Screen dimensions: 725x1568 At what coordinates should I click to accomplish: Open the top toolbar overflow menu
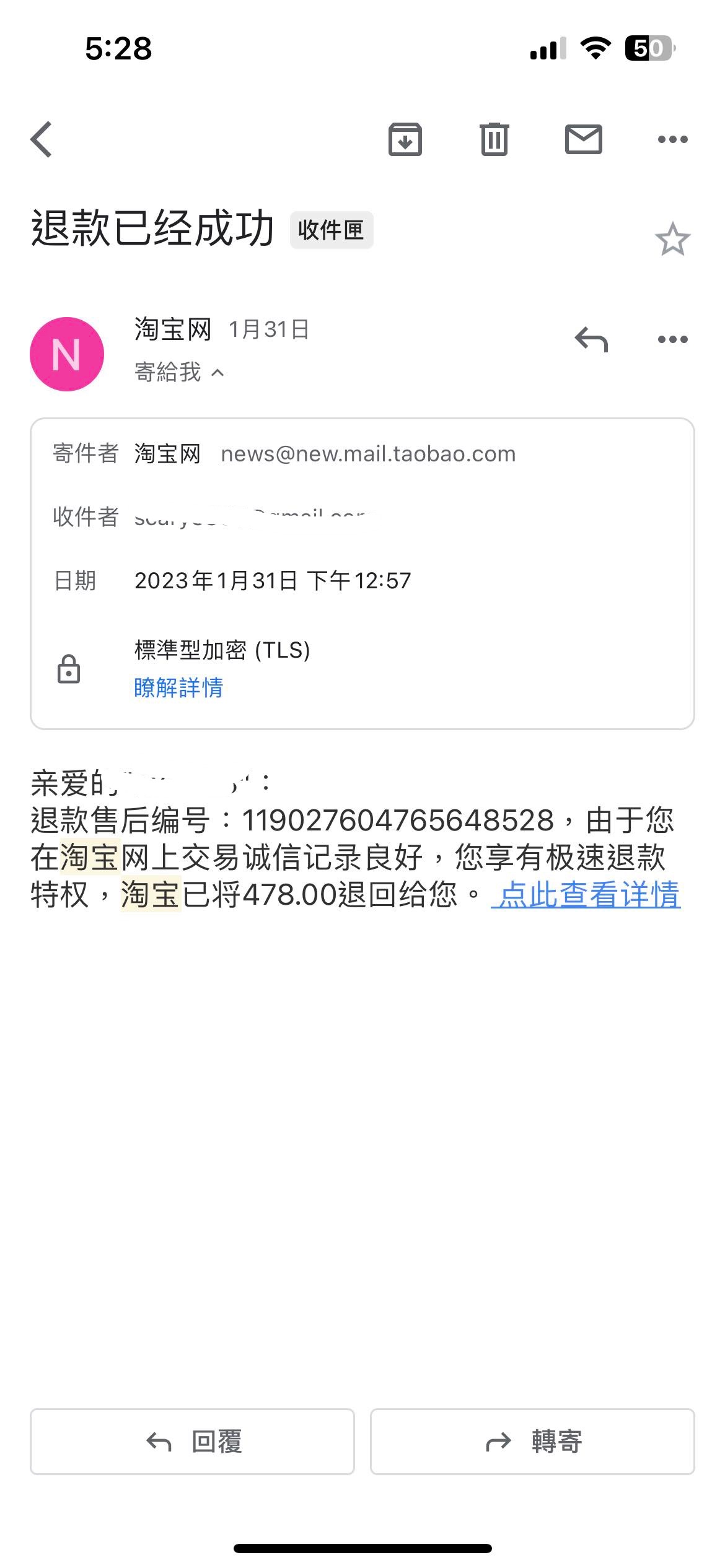672,139
